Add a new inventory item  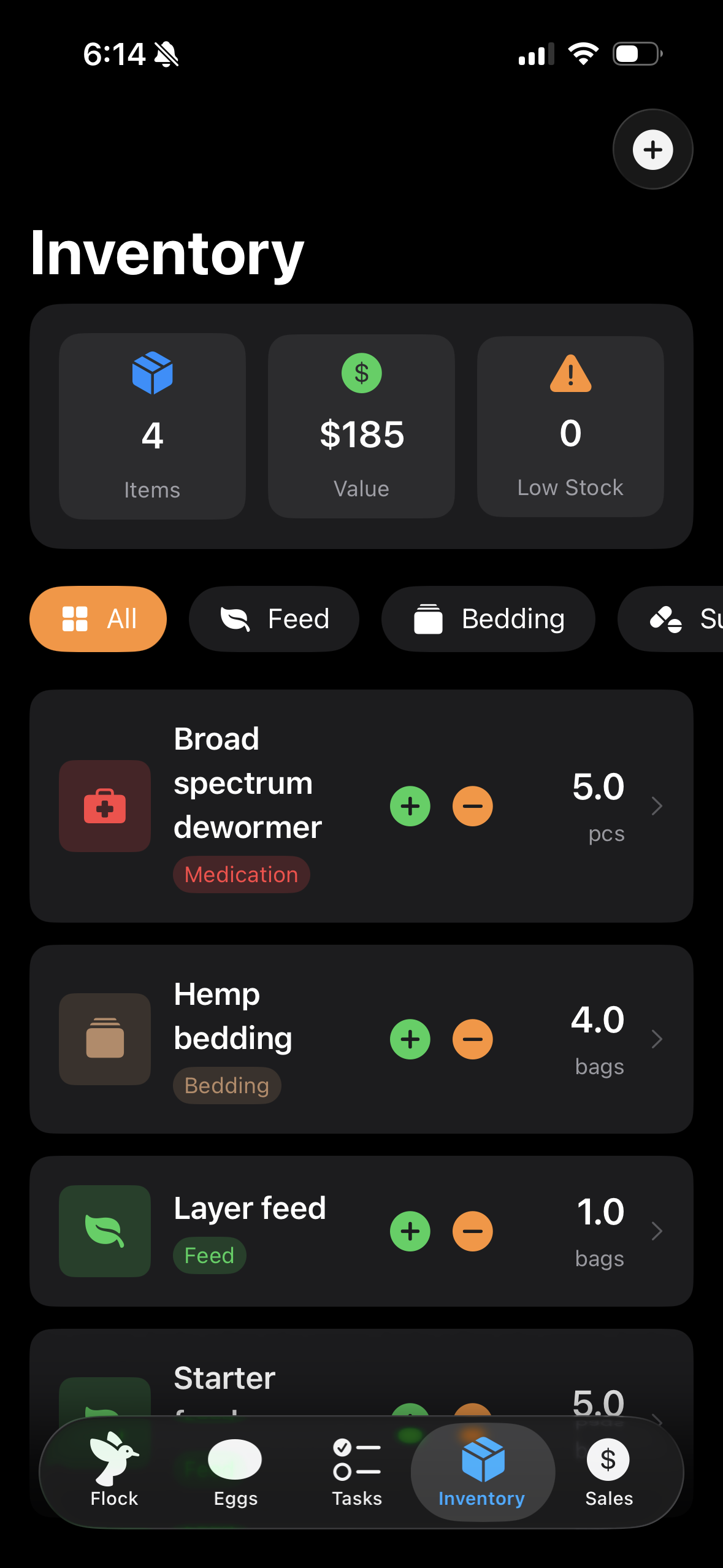[652, 149]
